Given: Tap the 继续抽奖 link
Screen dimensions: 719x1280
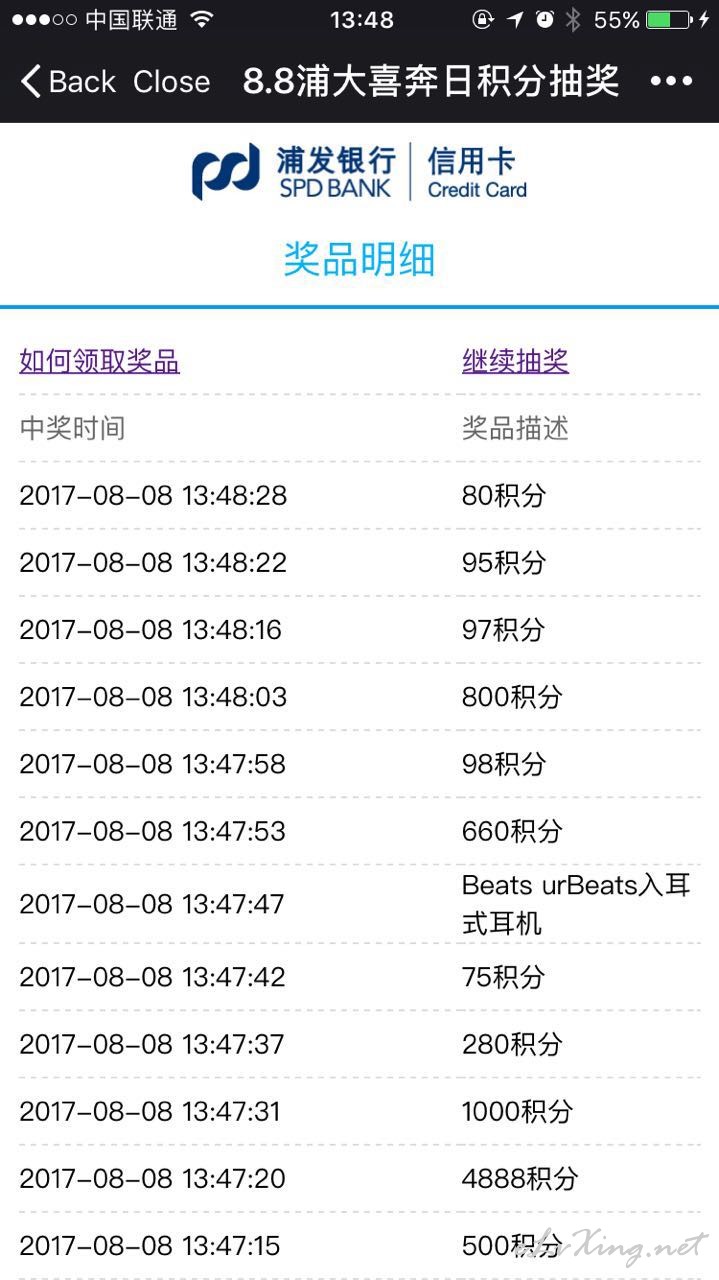Looking at the screenshot, I should (x=515, y=361).
